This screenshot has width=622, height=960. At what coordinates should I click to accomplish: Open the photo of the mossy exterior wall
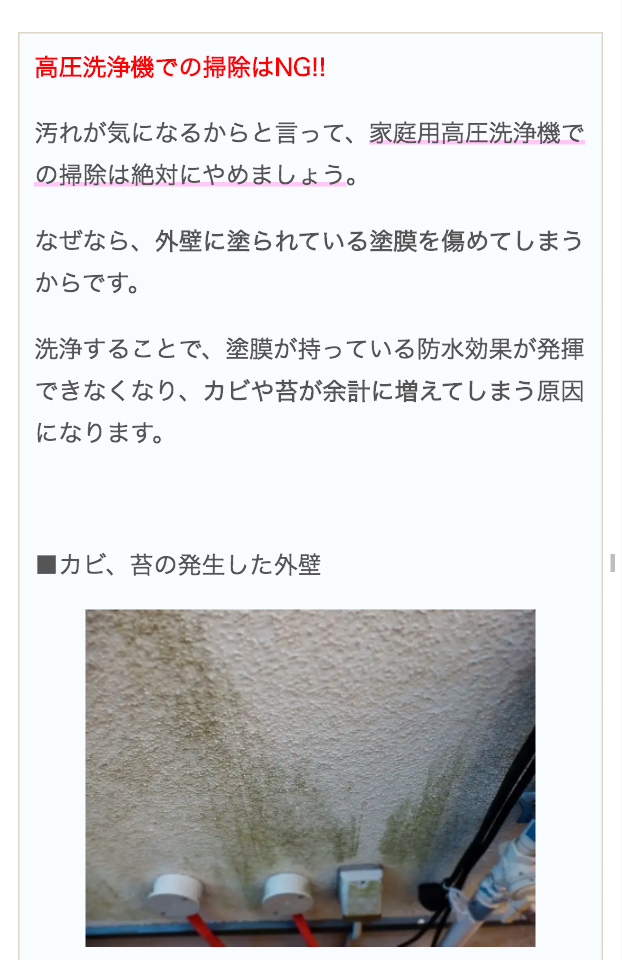click(x=310, y=777)
